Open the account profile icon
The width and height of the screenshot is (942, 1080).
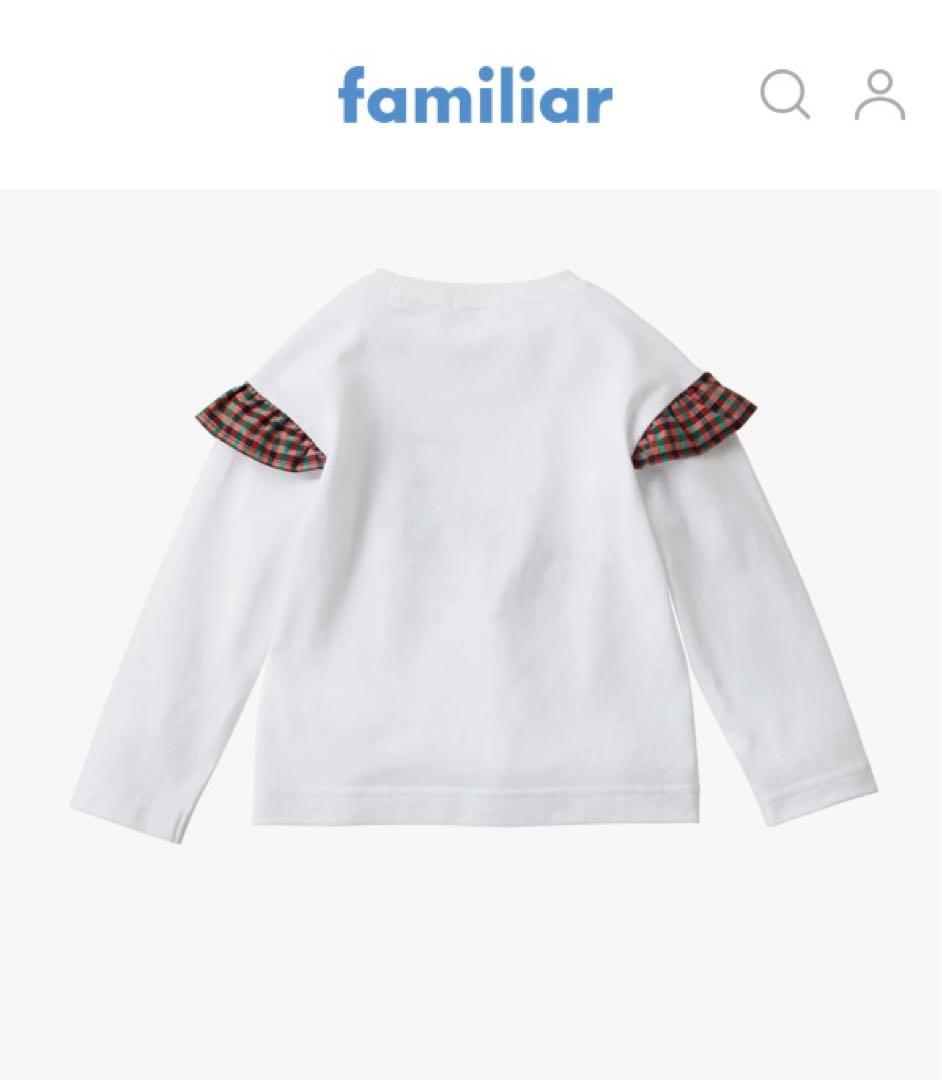tap(879, 96)
